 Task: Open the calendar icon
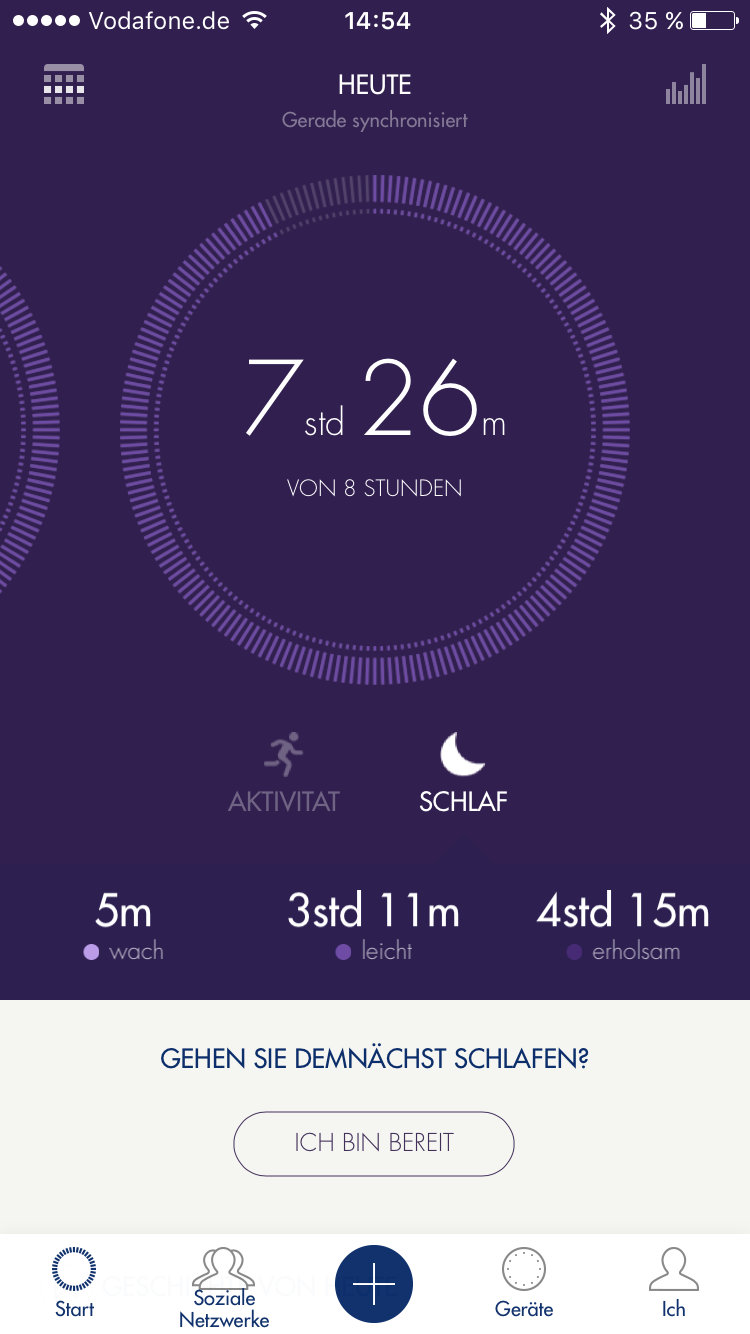coord(64,85)
